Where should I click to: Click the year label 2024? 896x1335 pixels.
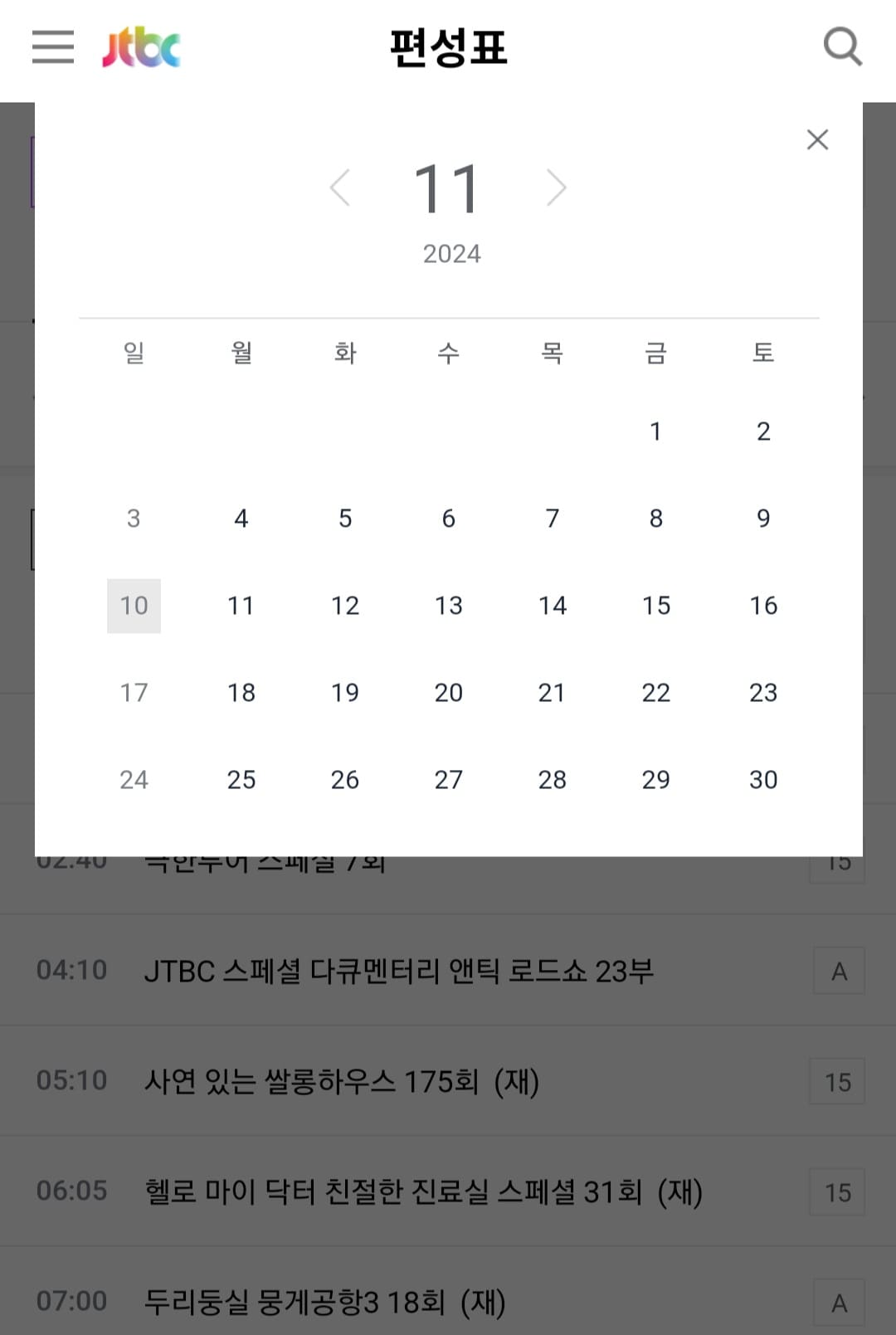pyautogui.click(x=450, y=254)
